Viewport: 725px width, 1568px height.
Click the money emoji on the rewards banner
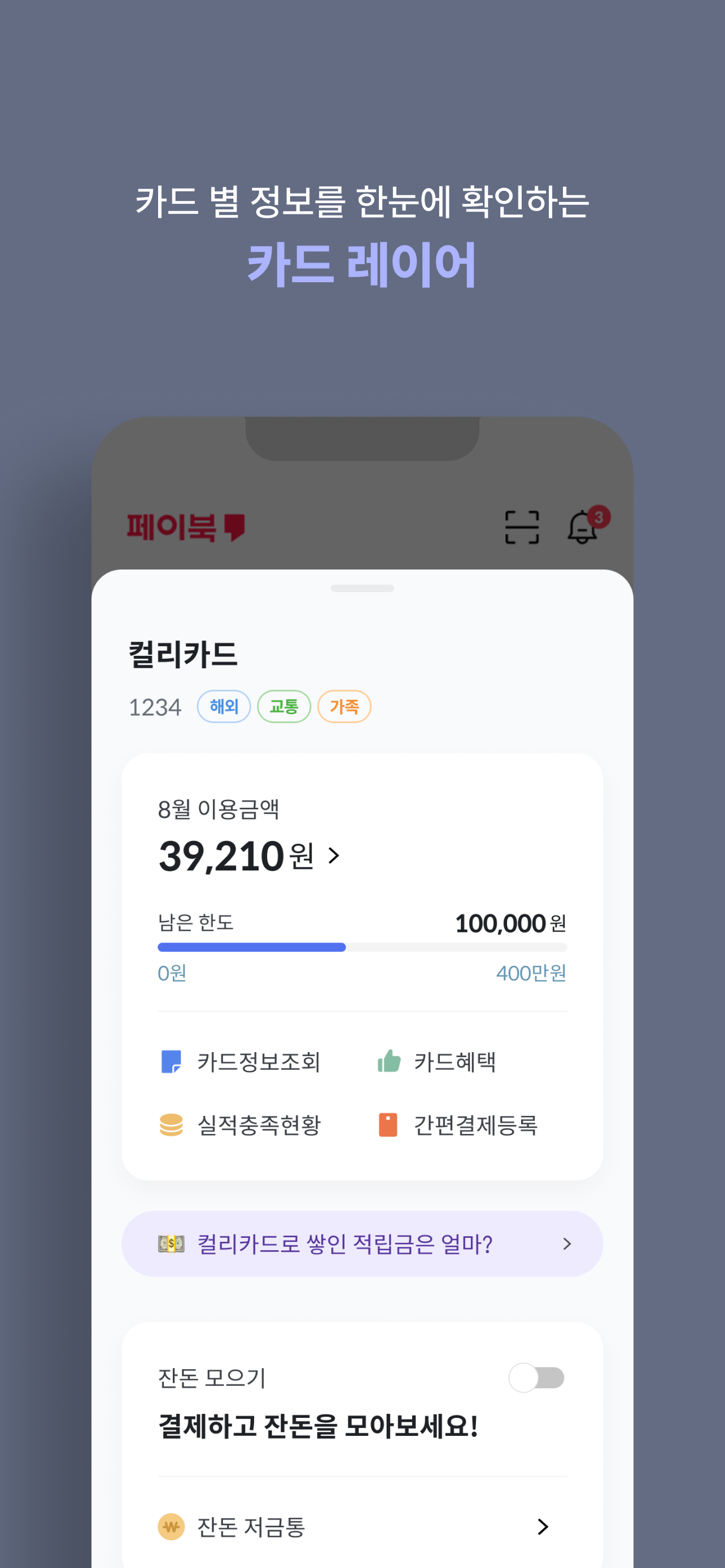click(171, 1243)
